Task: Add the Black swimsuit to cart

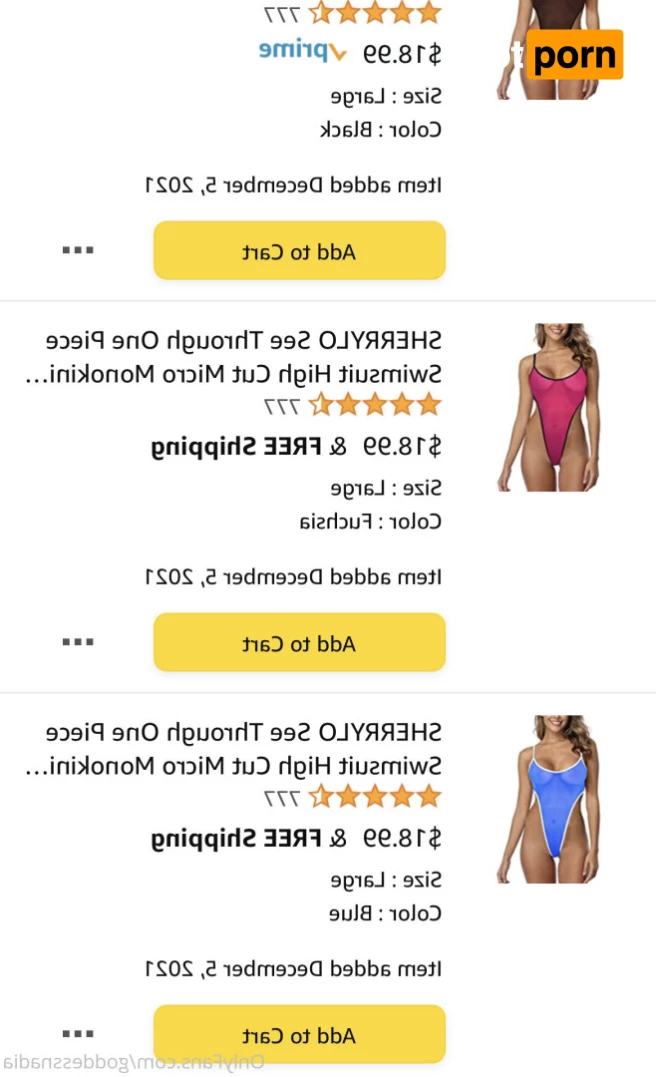Action: coord(299,251)
